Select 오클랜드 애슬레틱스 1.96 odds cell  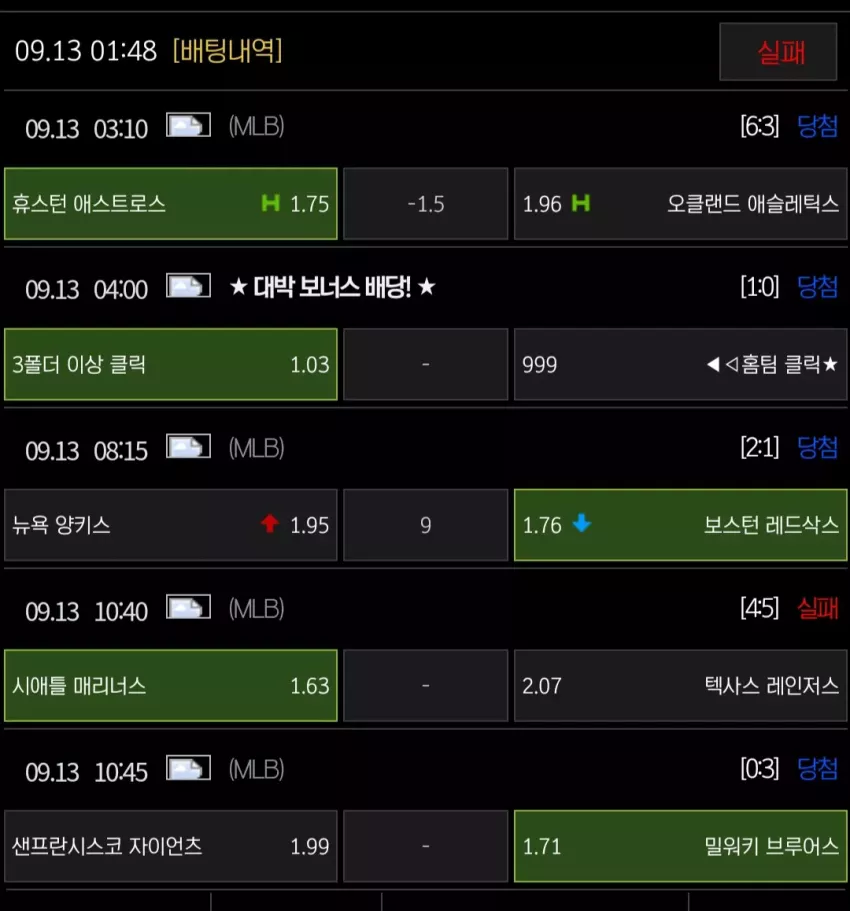[x=680, y=204]
